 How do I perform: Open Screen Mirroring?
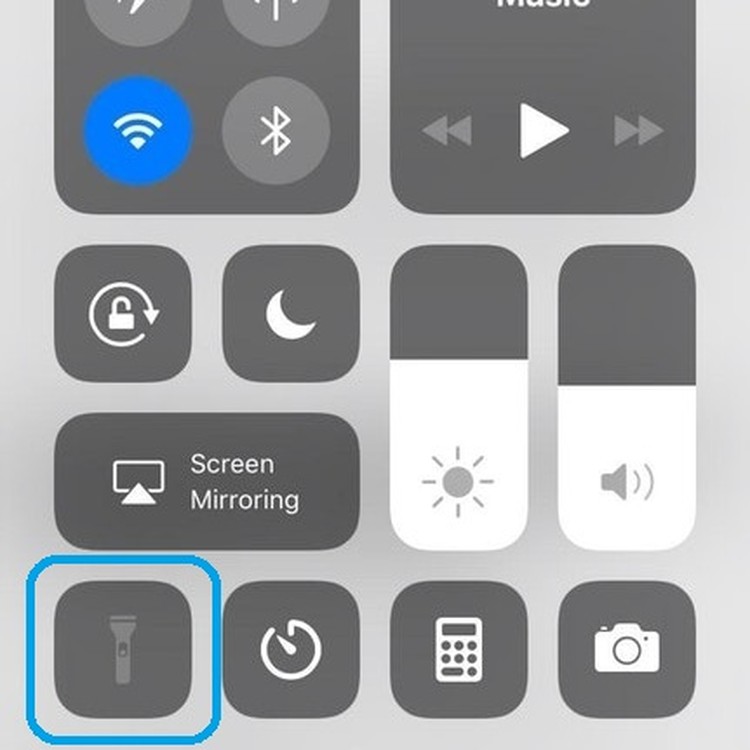(206, 482)
